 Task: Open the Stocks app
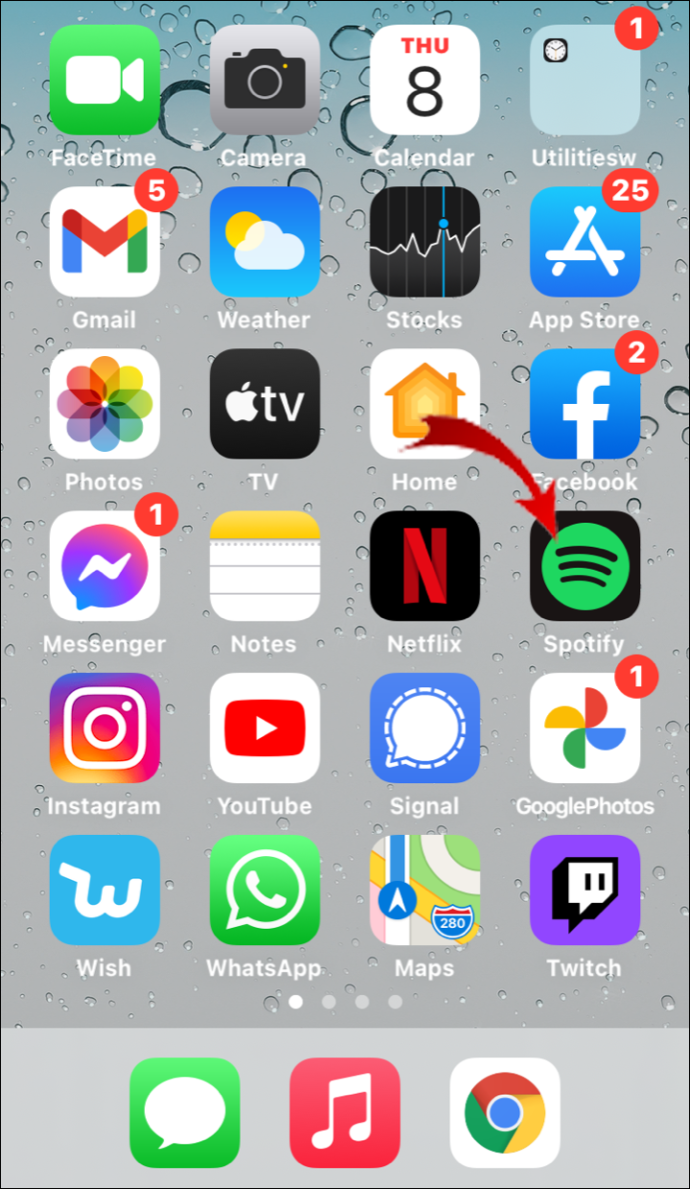425,242
